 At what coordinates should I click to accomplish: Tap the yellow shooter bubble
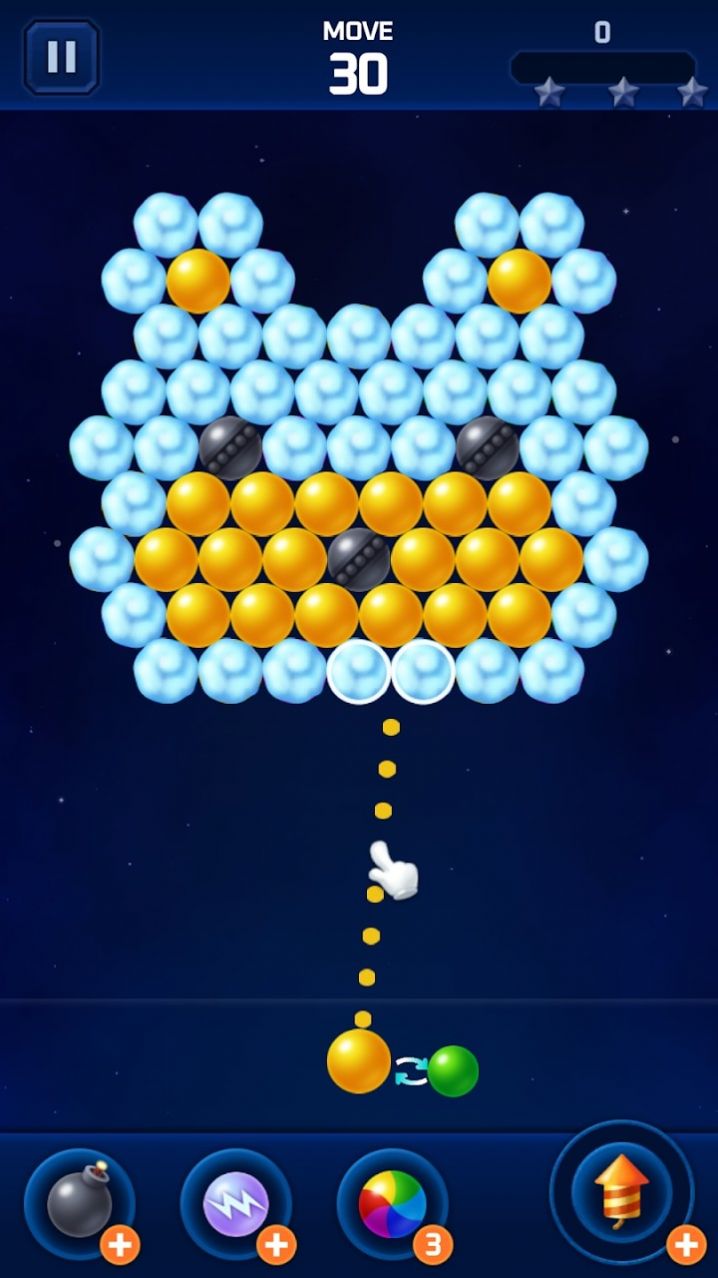(359, 1061)
